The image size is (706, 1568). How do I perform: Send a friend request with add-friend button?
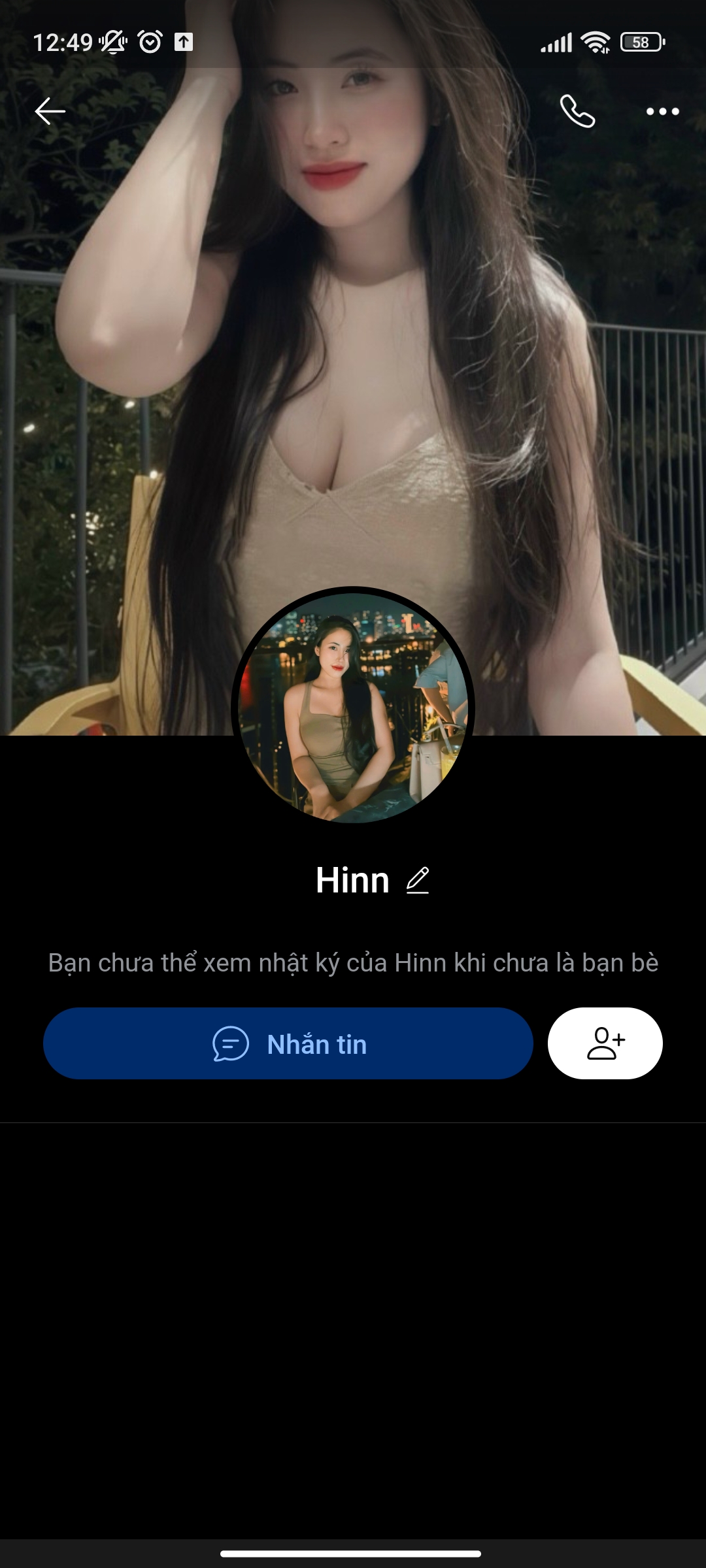pyautogui.click(x=605, y=1043)
